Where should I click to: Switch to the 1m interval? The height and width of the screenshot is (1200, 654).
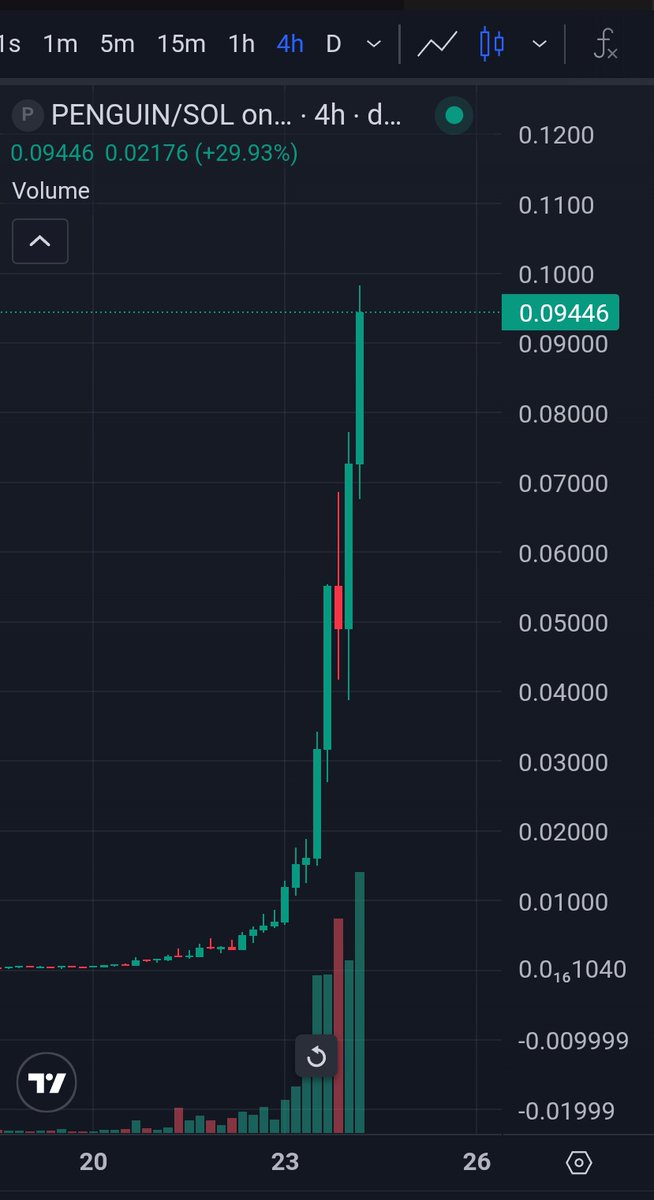[x=60, y=44]
